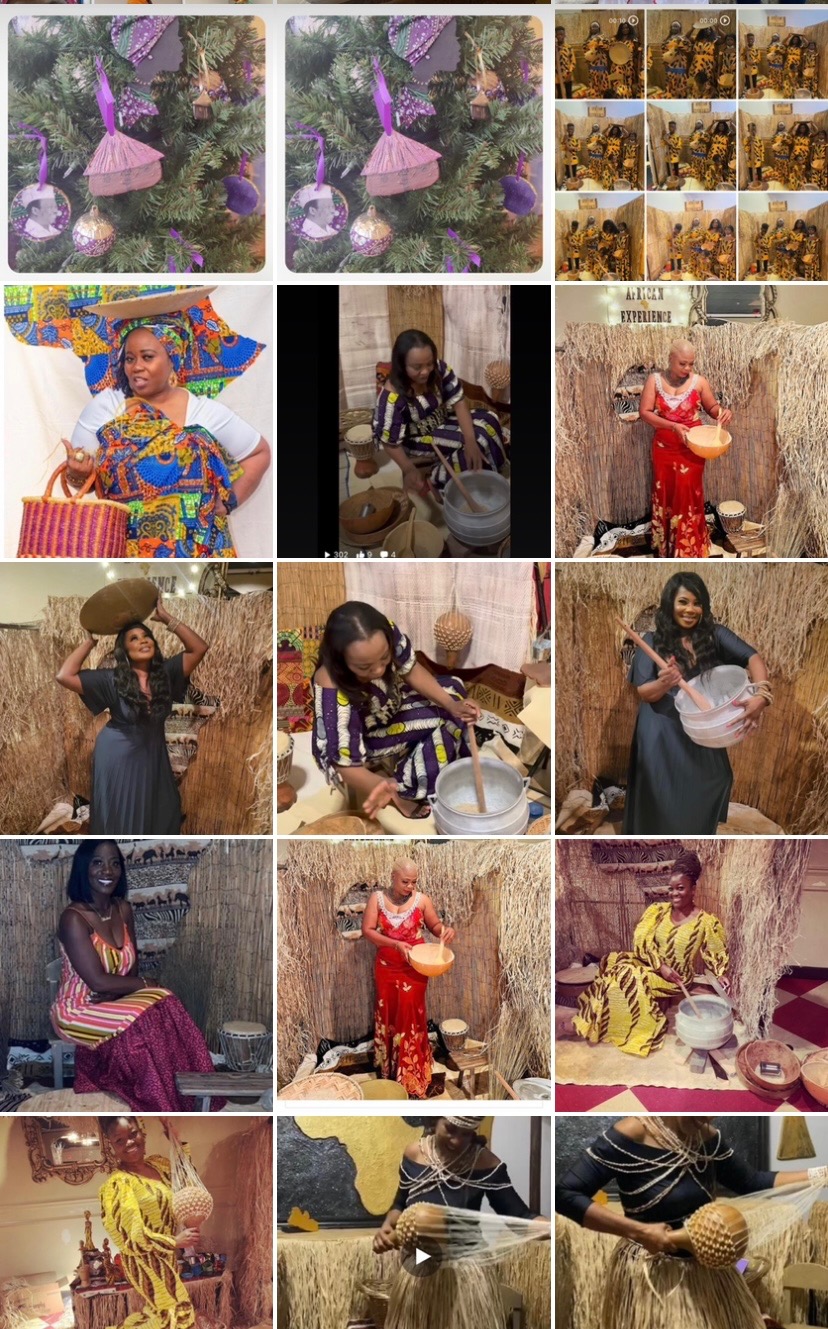Open close-up of woman in purple print stirring pot

coord(414,698)
